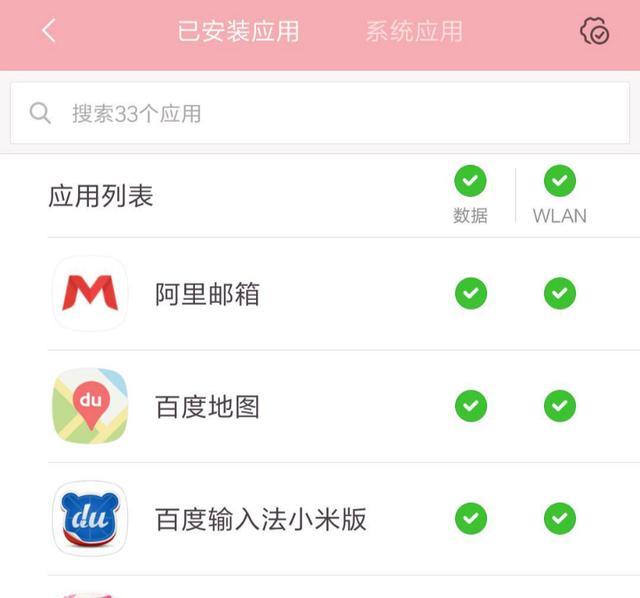Disable WLAN access for 百度地图
640x598 pixels.
pos(559,406)
